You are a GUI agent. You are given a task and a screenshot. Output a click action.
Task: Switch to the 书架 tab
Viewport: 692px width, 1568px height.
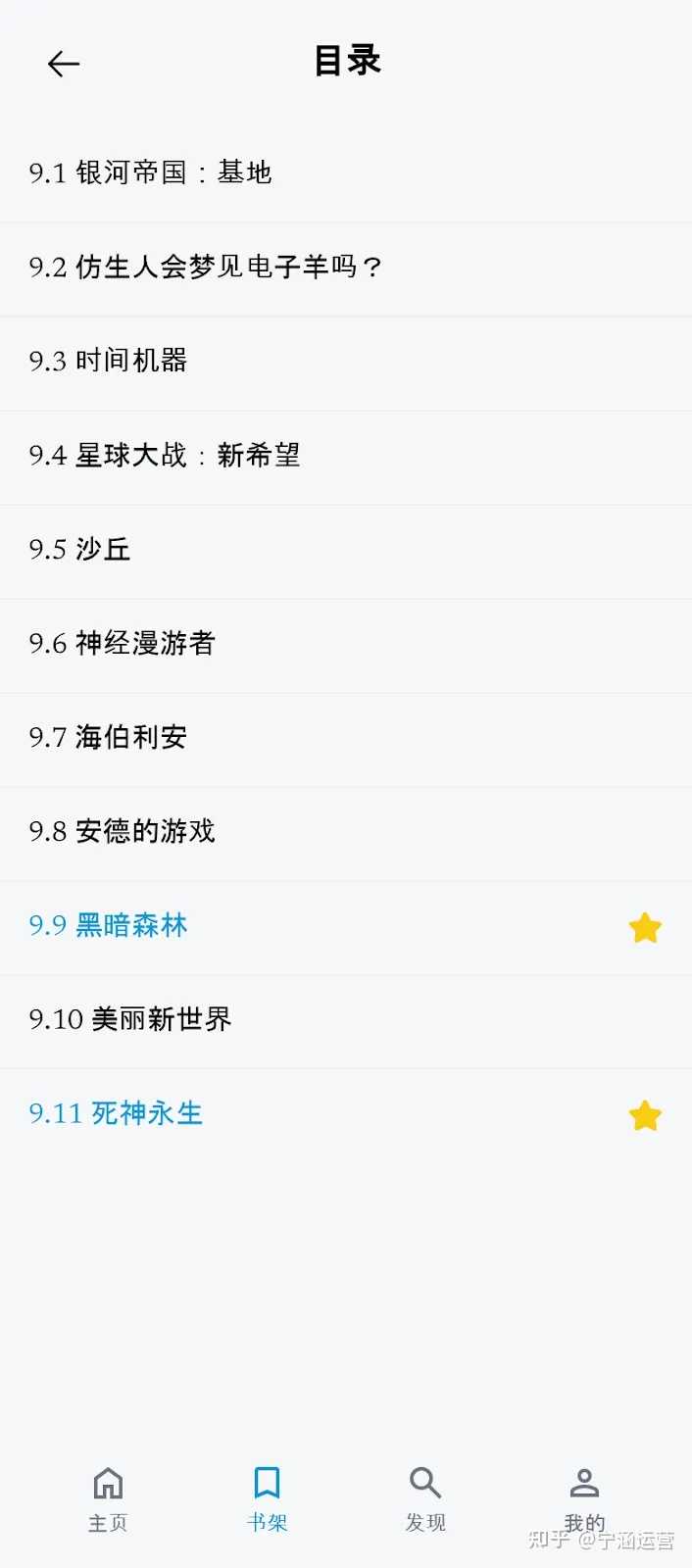pyautogui.click(x=267, y=1498)
